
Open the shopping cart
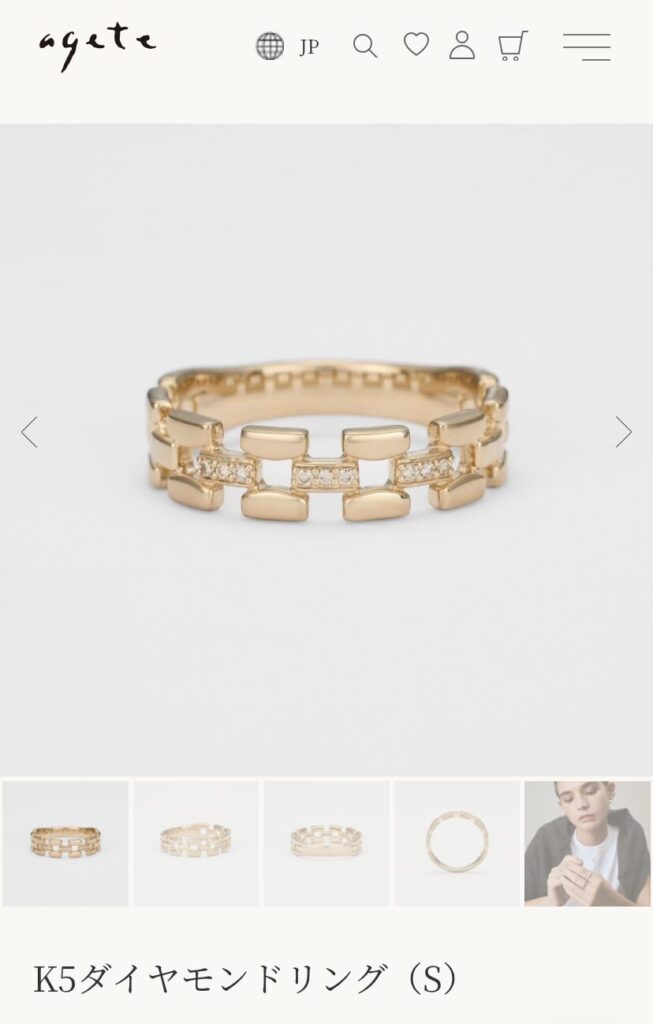(512, 45)
